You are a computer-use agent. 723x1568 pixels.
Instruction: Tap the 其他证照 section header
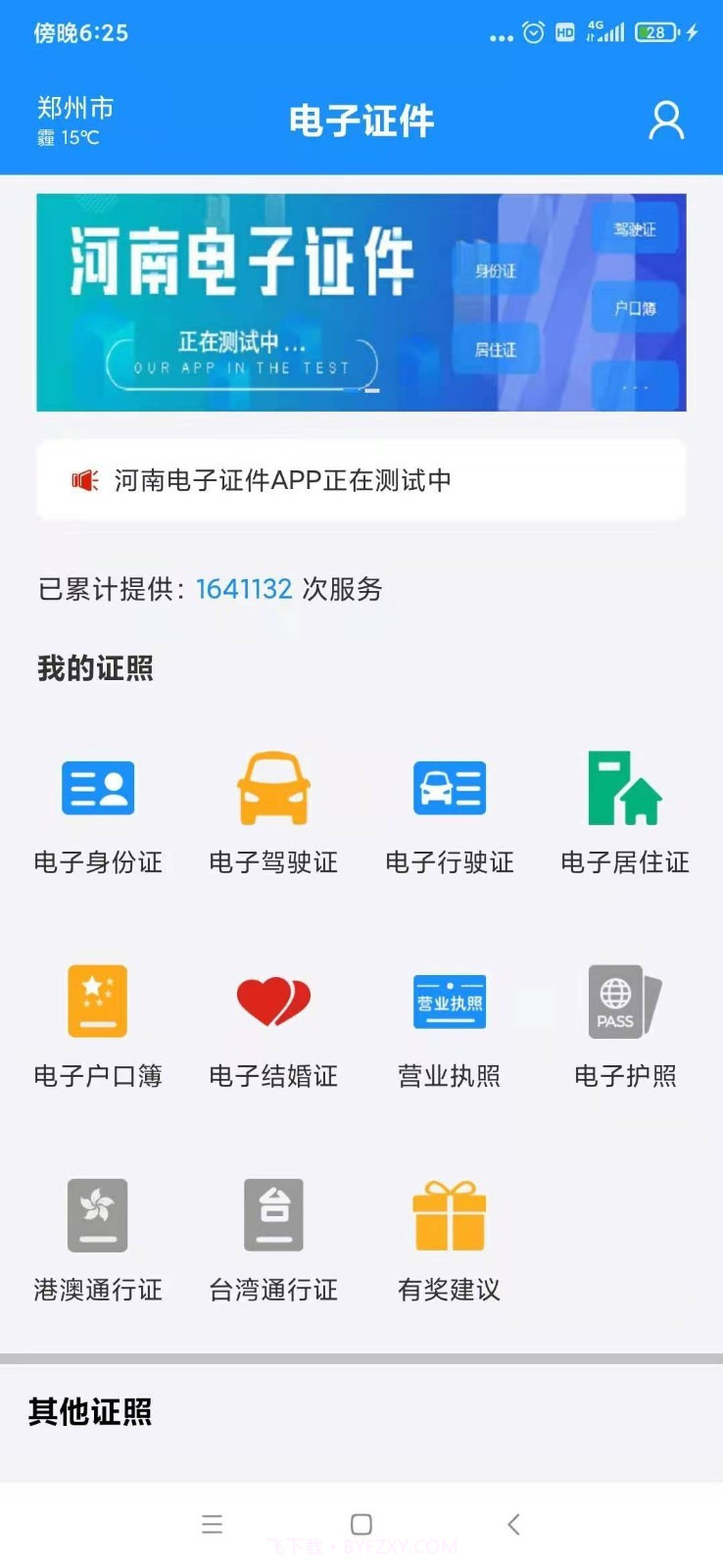tap(89, 1413)
